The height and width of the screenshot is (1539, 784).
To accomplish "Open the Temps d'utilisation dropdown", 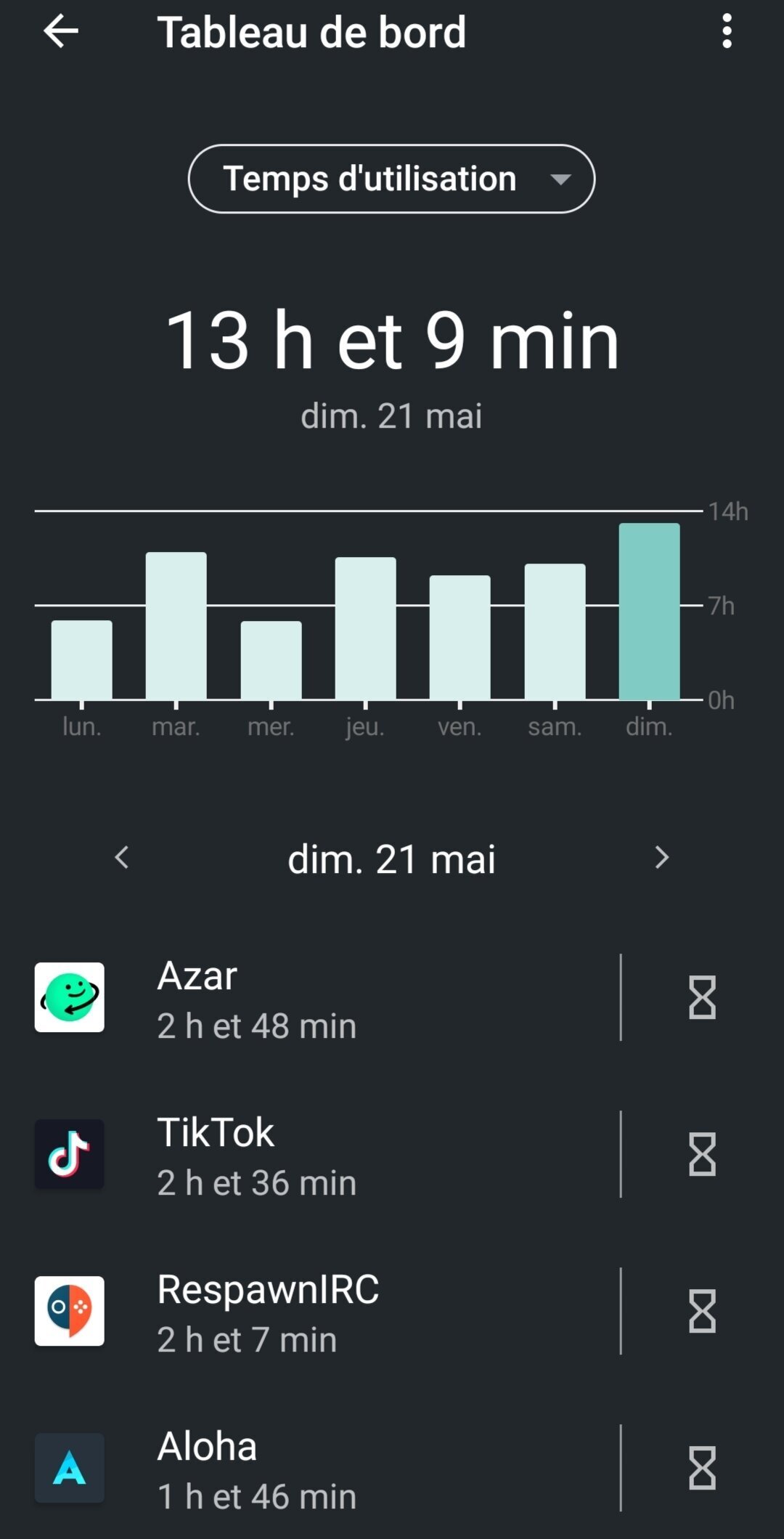I will [x=391, y=179].
